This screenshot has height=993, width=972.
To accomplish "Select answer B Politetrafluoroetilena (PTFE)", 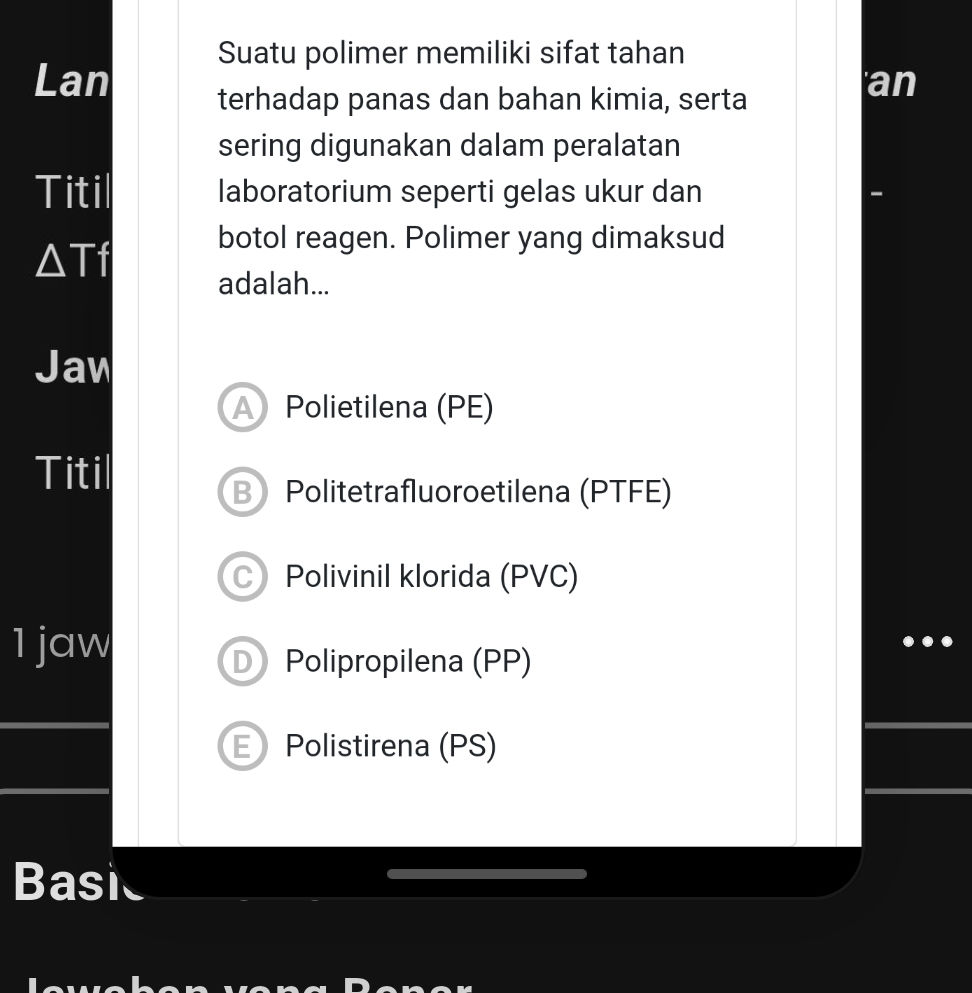I will pos(478,492).
